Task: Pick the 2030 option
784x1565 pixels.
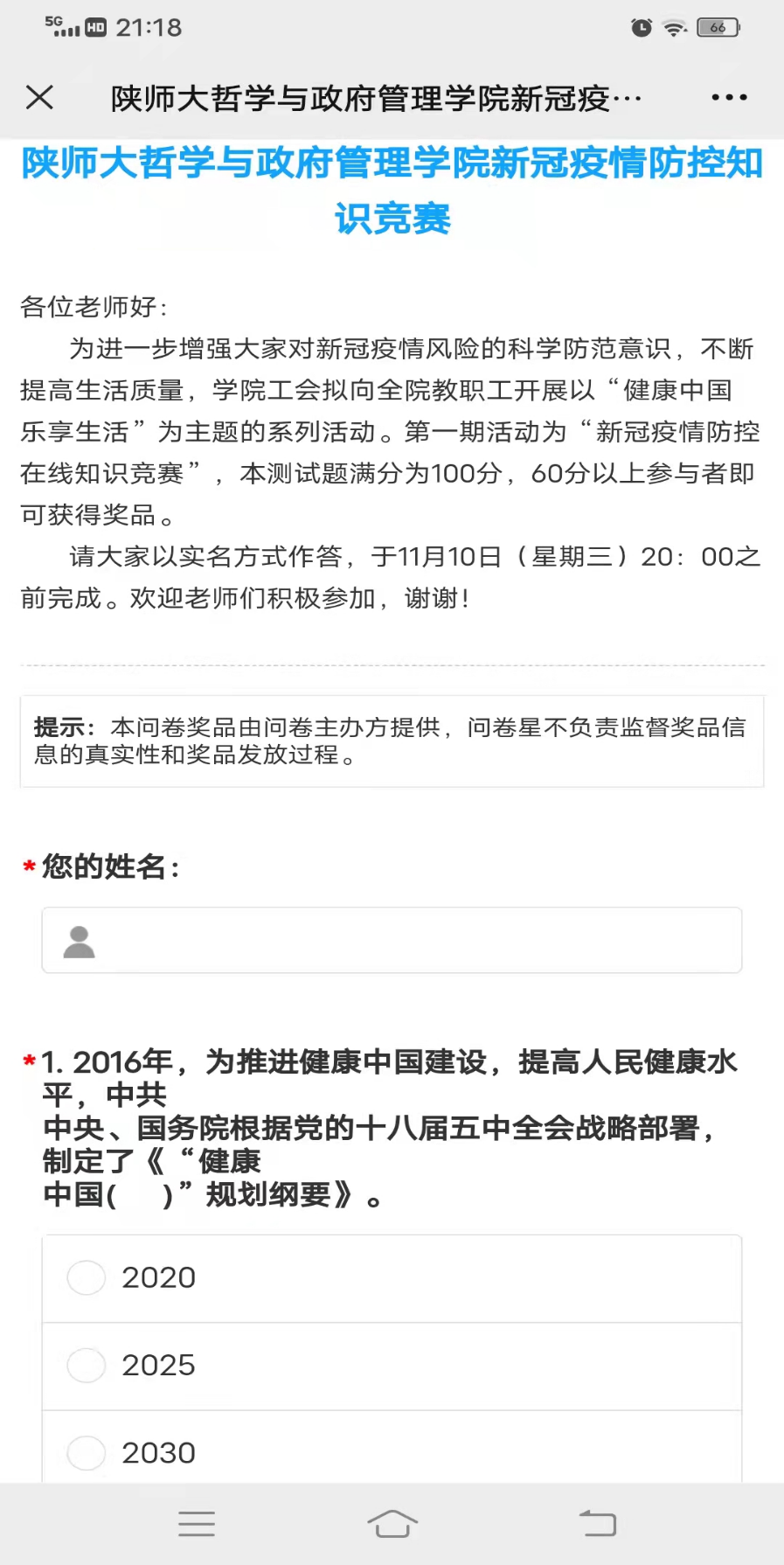Action: [x=392, y=1447]
